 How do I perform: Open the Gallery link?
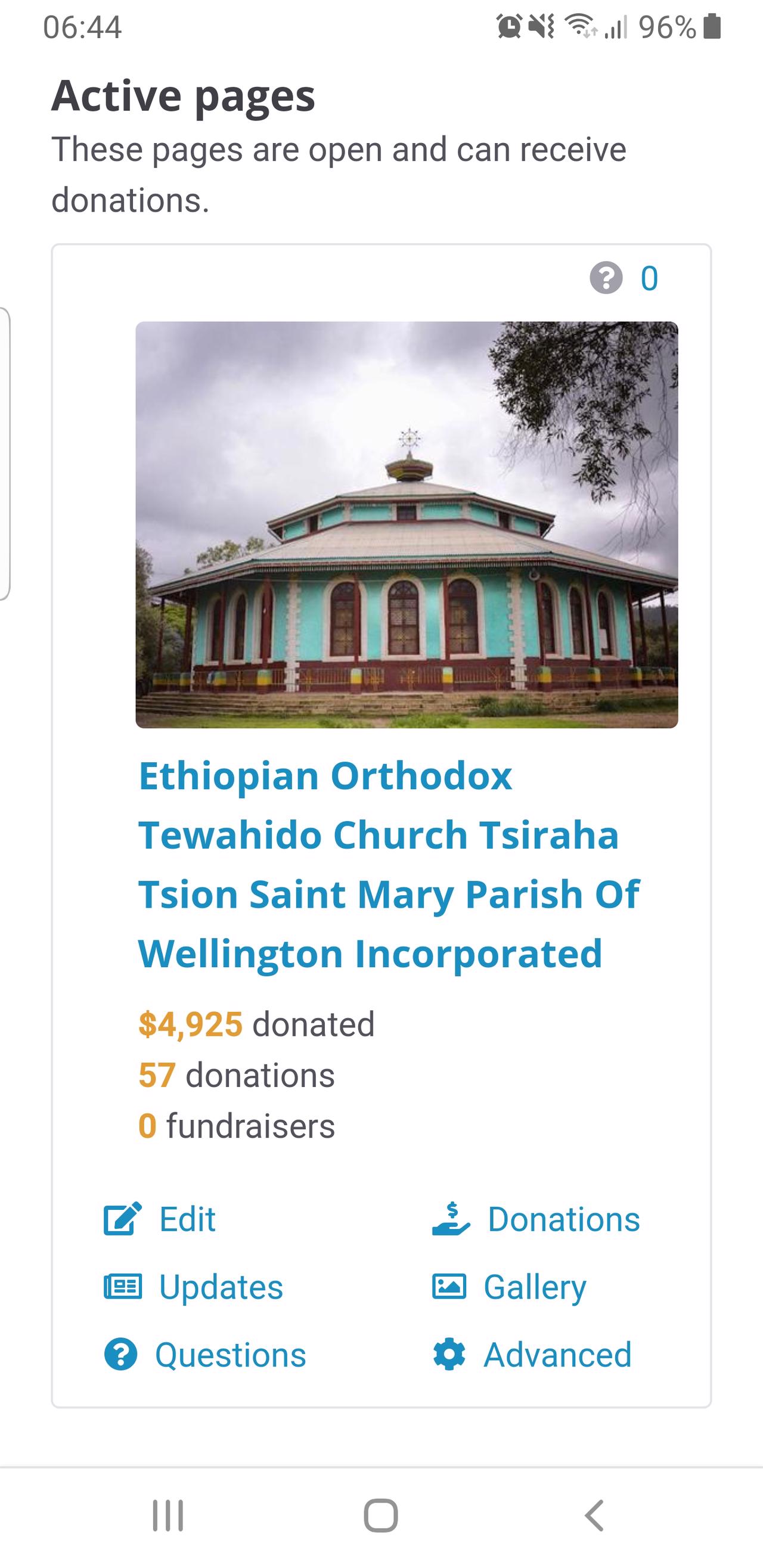[510, 1287]
